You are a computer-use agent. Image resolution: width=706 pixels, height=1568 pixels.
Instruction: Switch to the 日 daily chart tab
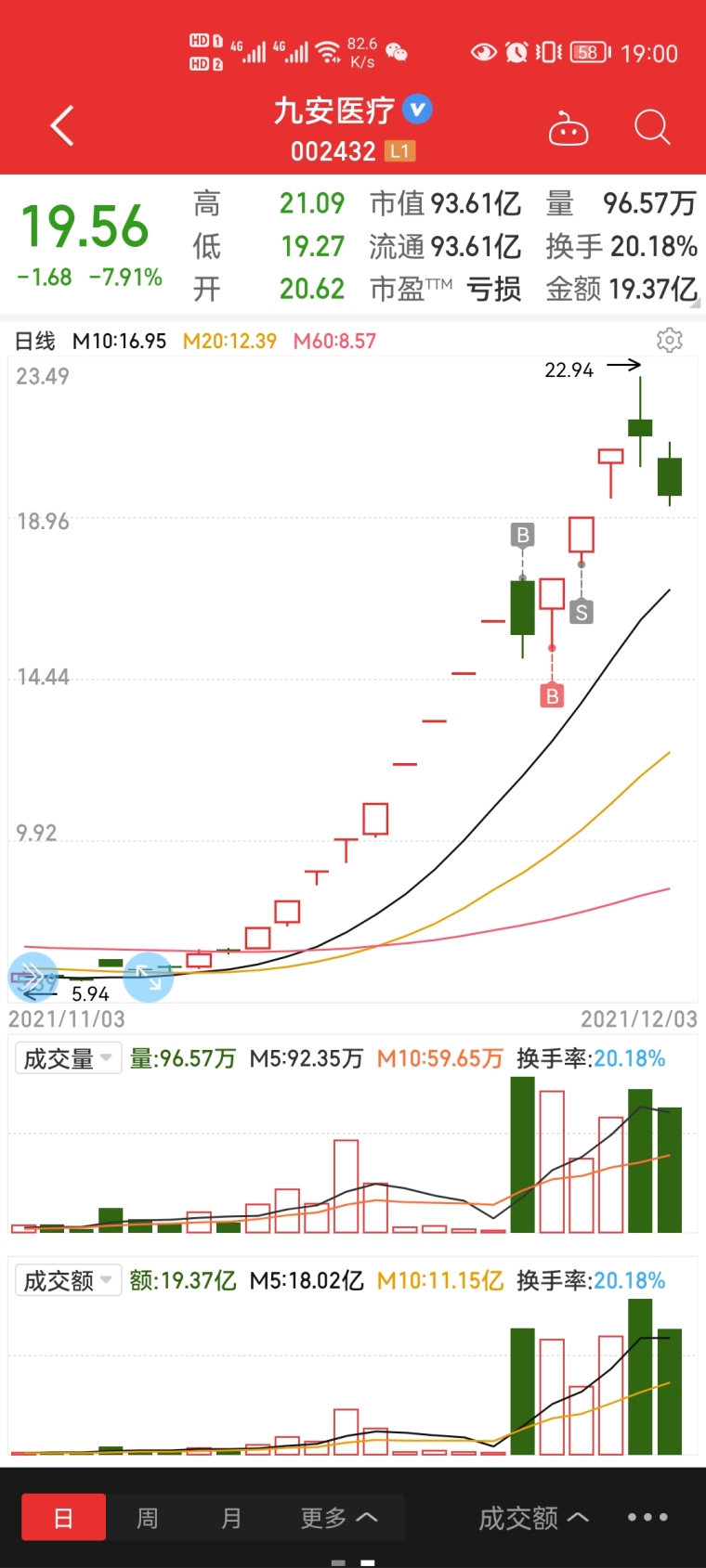(63, 1518)
